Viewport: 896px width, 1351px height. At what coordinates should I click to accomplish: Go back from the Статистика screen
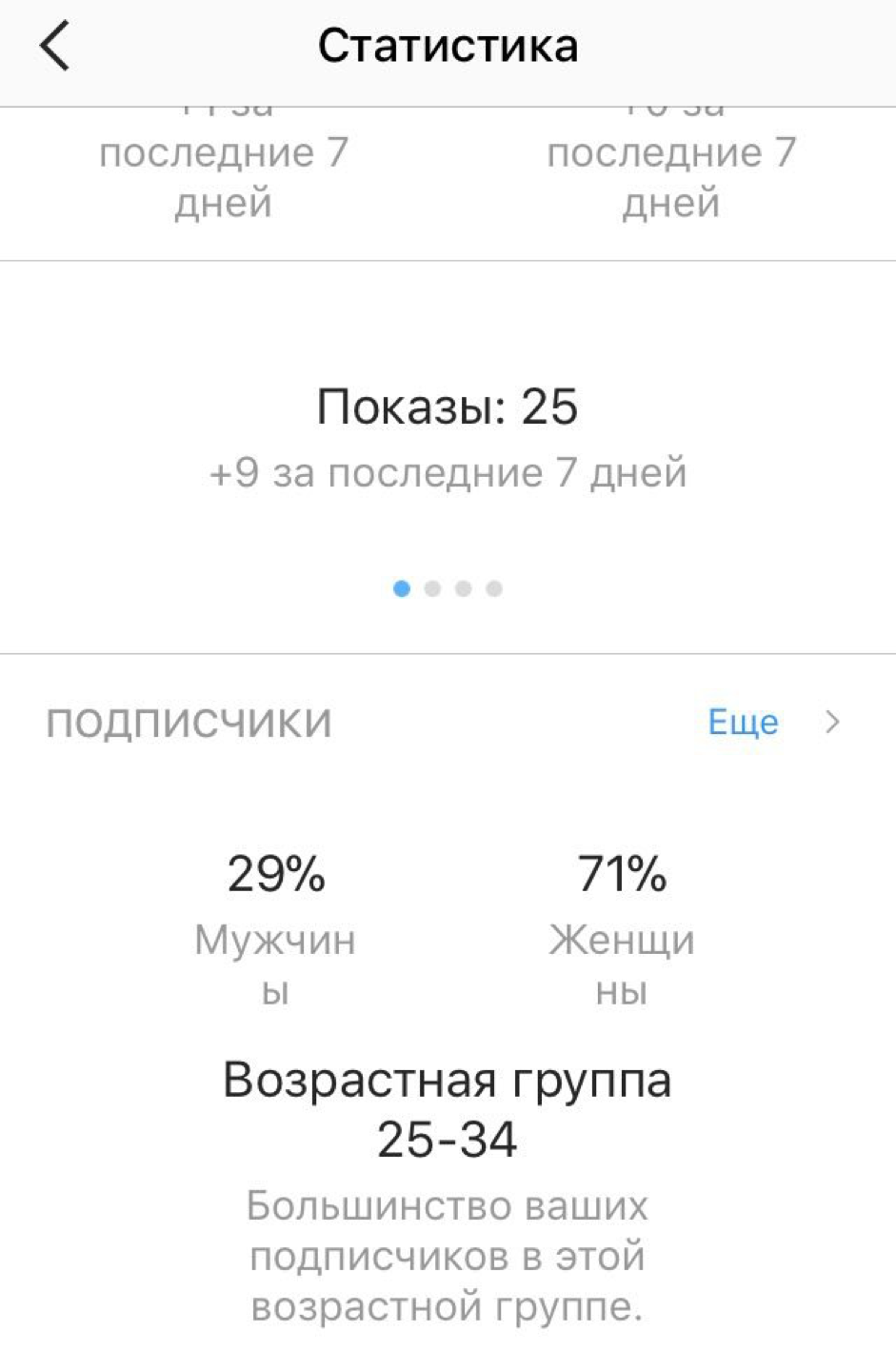point(55,47)
